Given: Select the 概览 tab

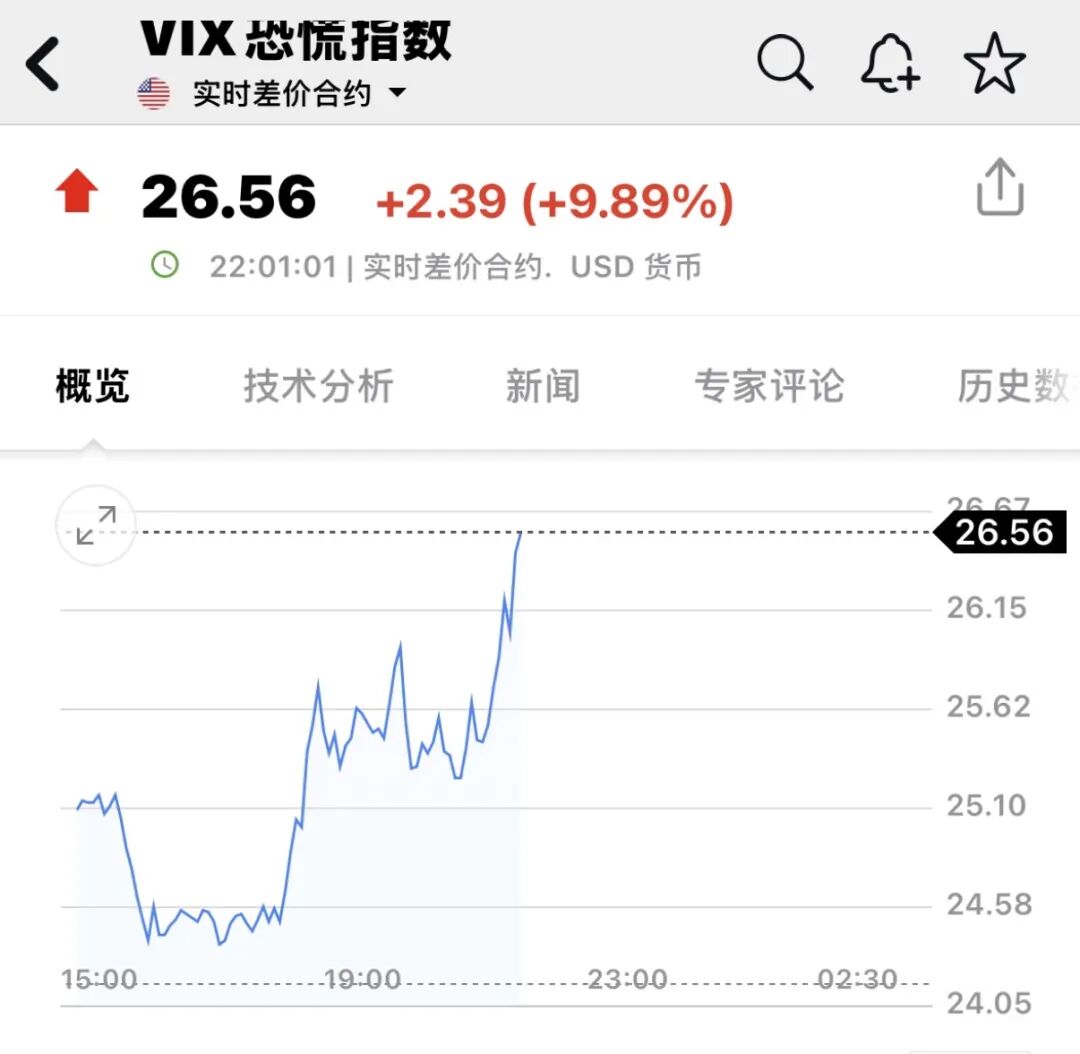Looking at the screenshot, I should (x=92, y=386).
